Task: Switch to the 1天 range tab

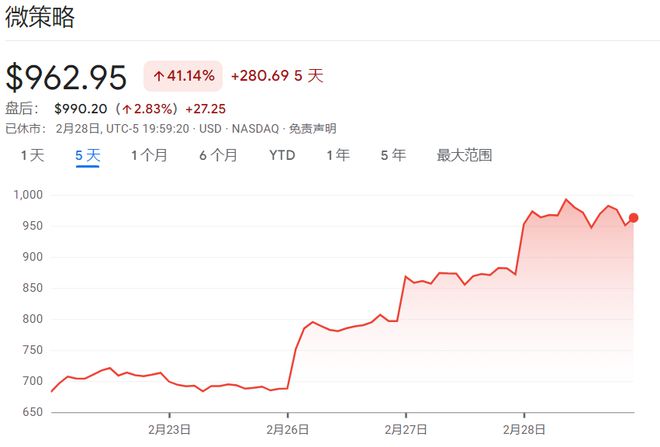Action: coord(33,155)
